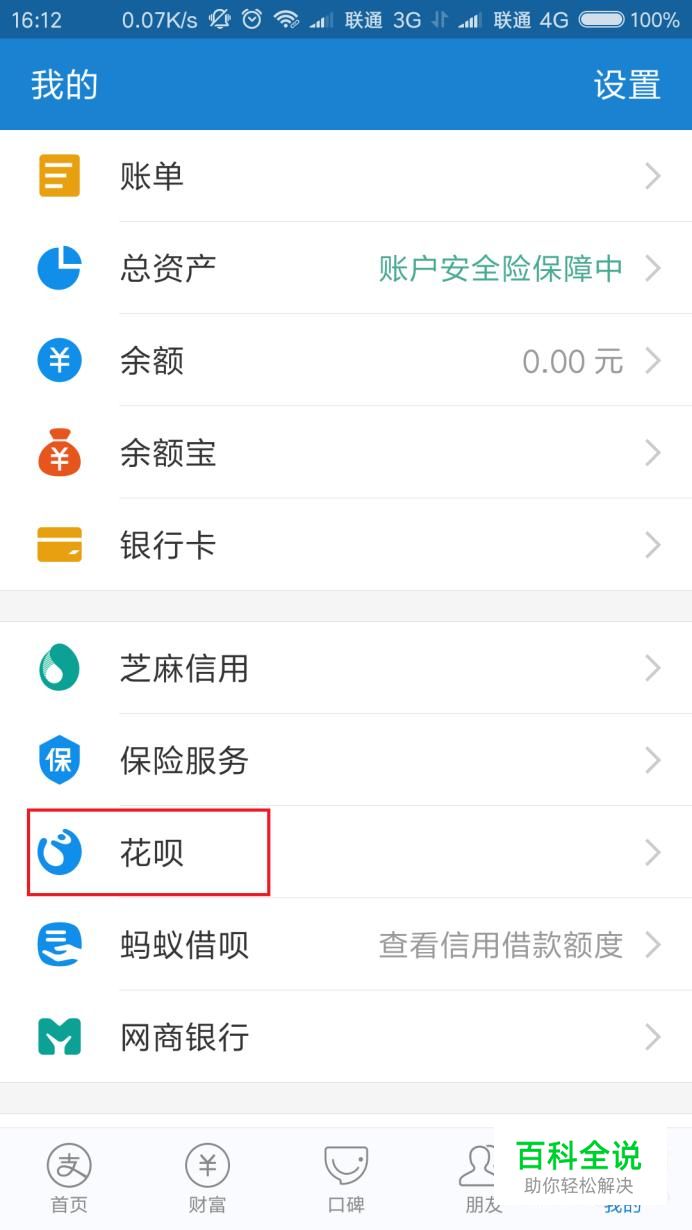Image resolution: width=692 pixels, height=1230 pixels.
Task: Open 设置 in the top bar
Action: click(627, 85)
